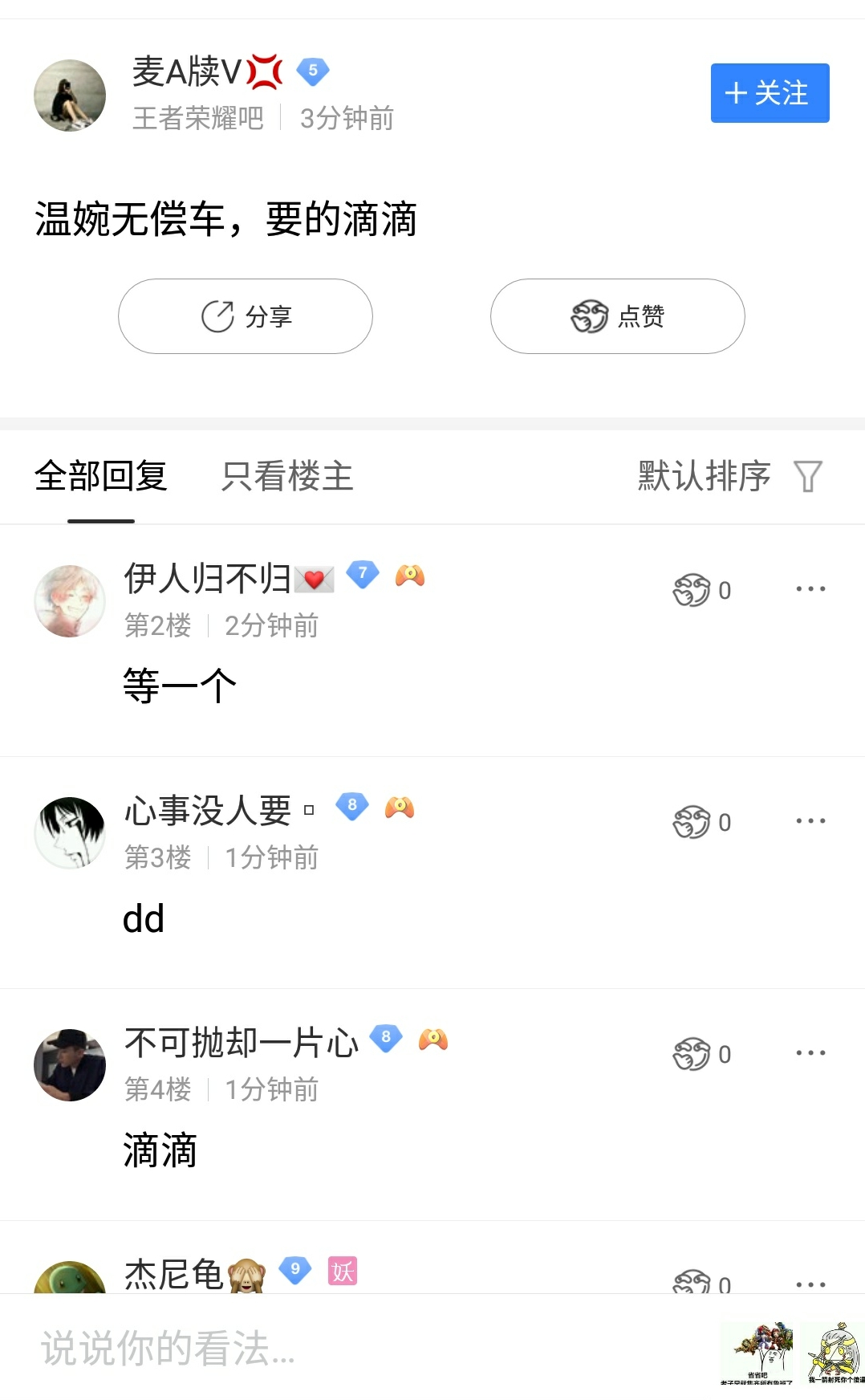Tap the like icon on 杰尼龟's reply

point(692,1282)
